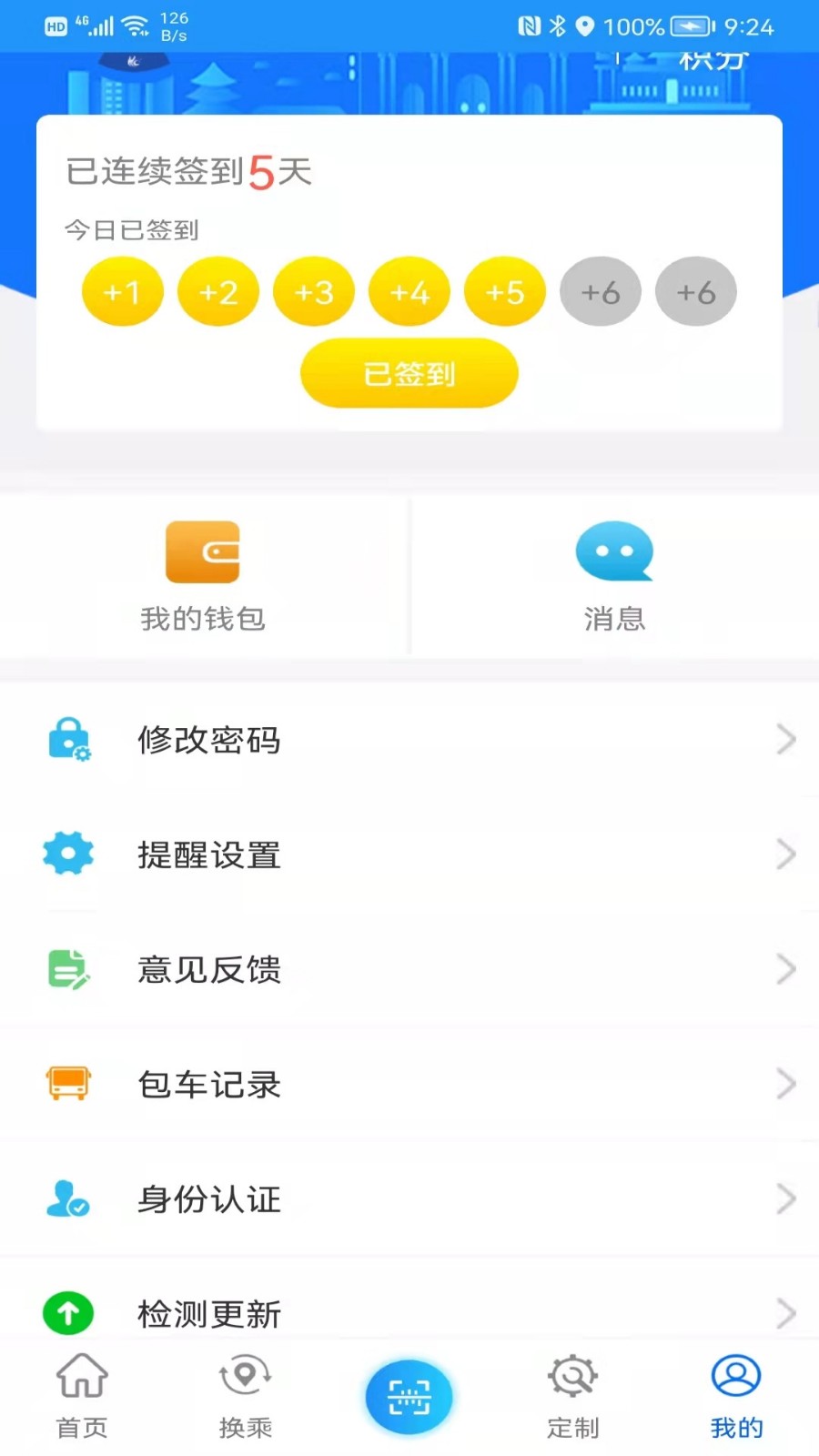Open 我的钱包 wallet icon

202,551
